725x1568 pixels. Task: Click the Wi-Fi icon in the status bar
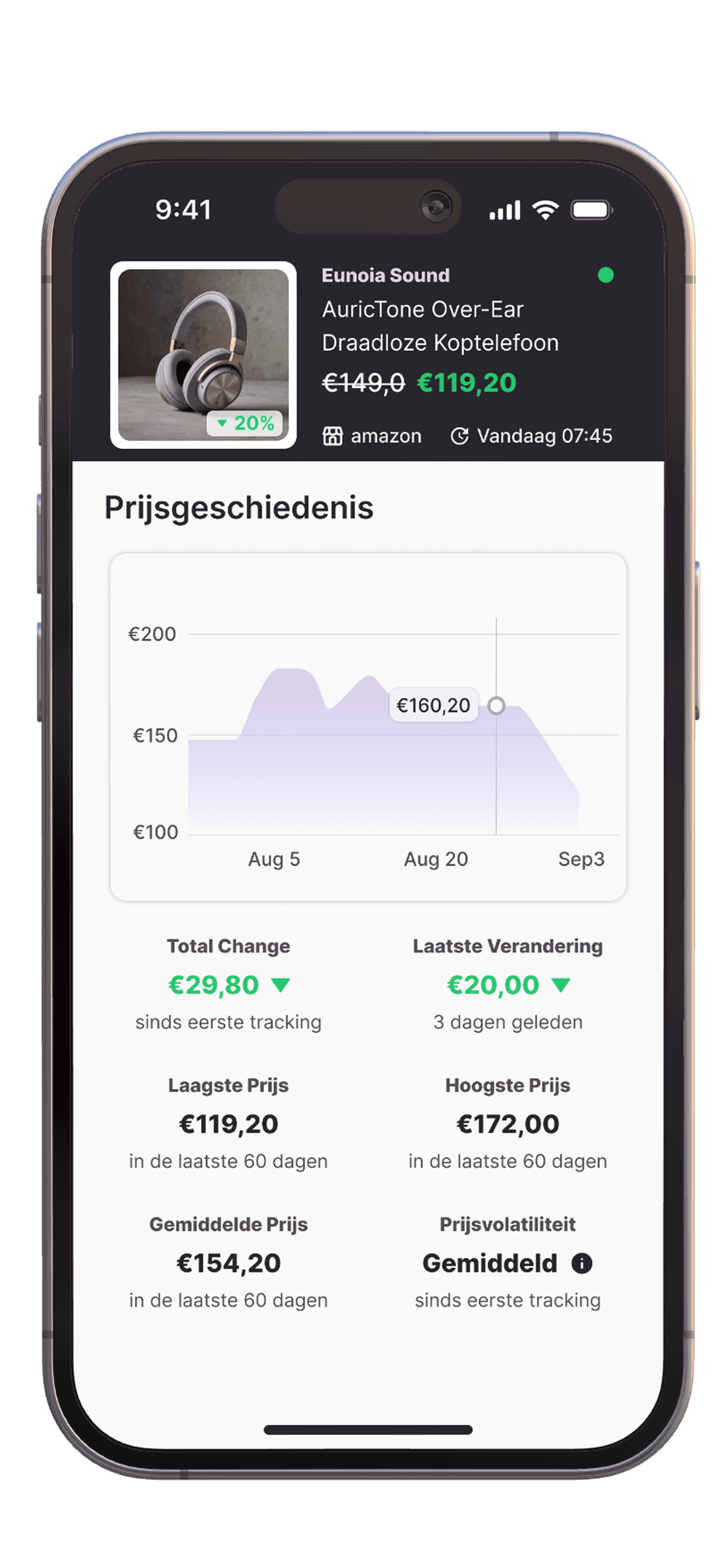545,209
